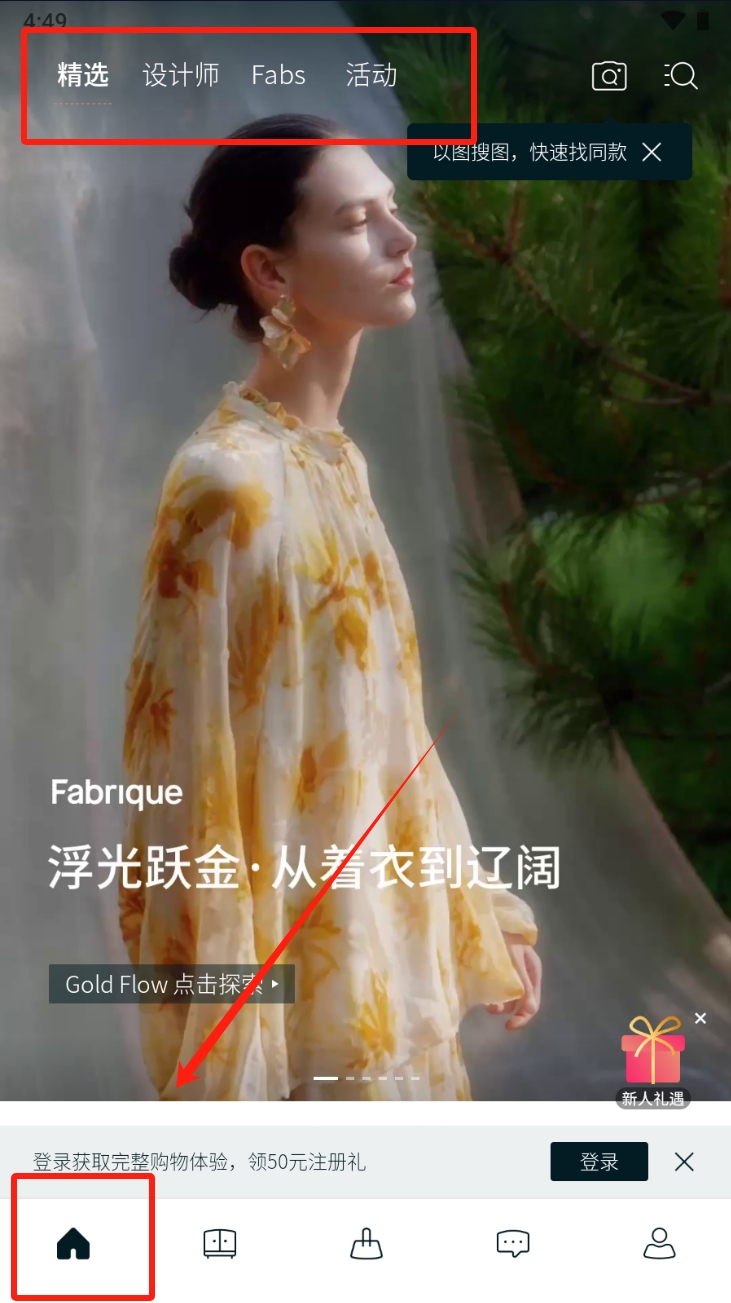Open the wardrobe catalog tab

click(219, 1244)
